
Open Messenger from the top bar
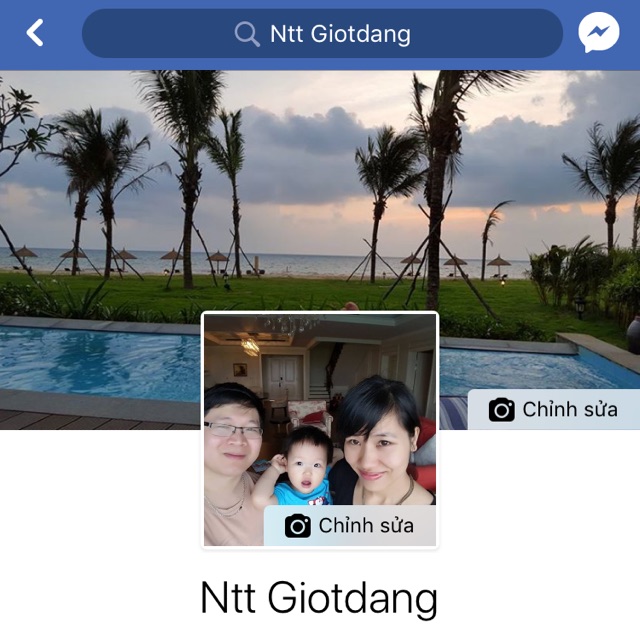point(598,34)
